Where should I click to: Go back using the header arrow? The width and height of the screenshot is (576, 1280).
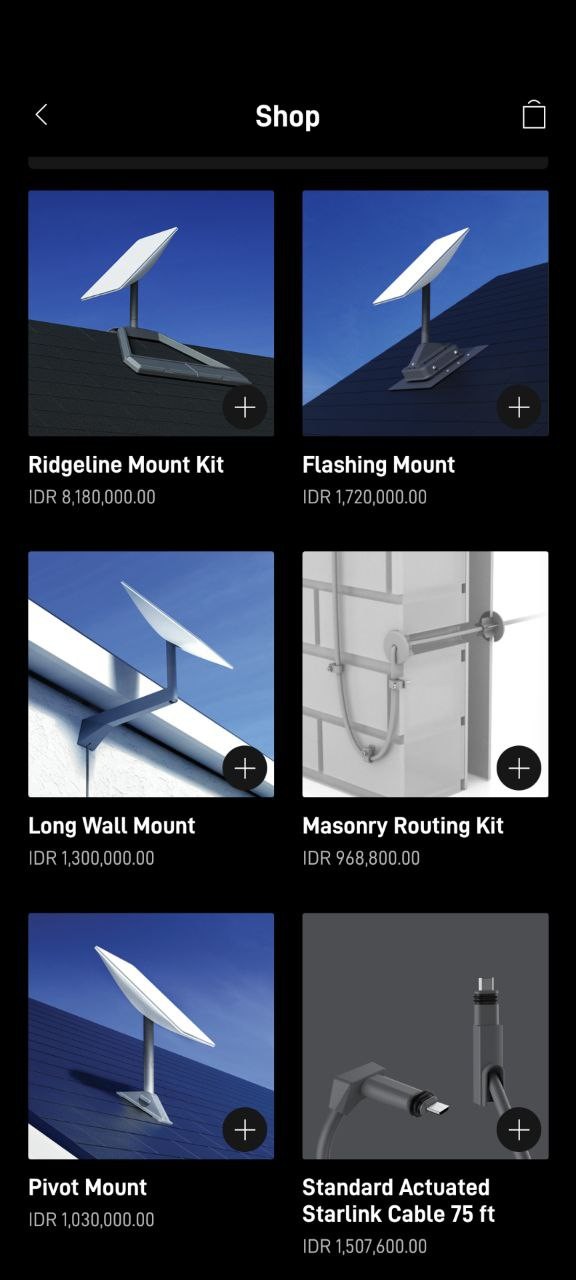point(41,115)
